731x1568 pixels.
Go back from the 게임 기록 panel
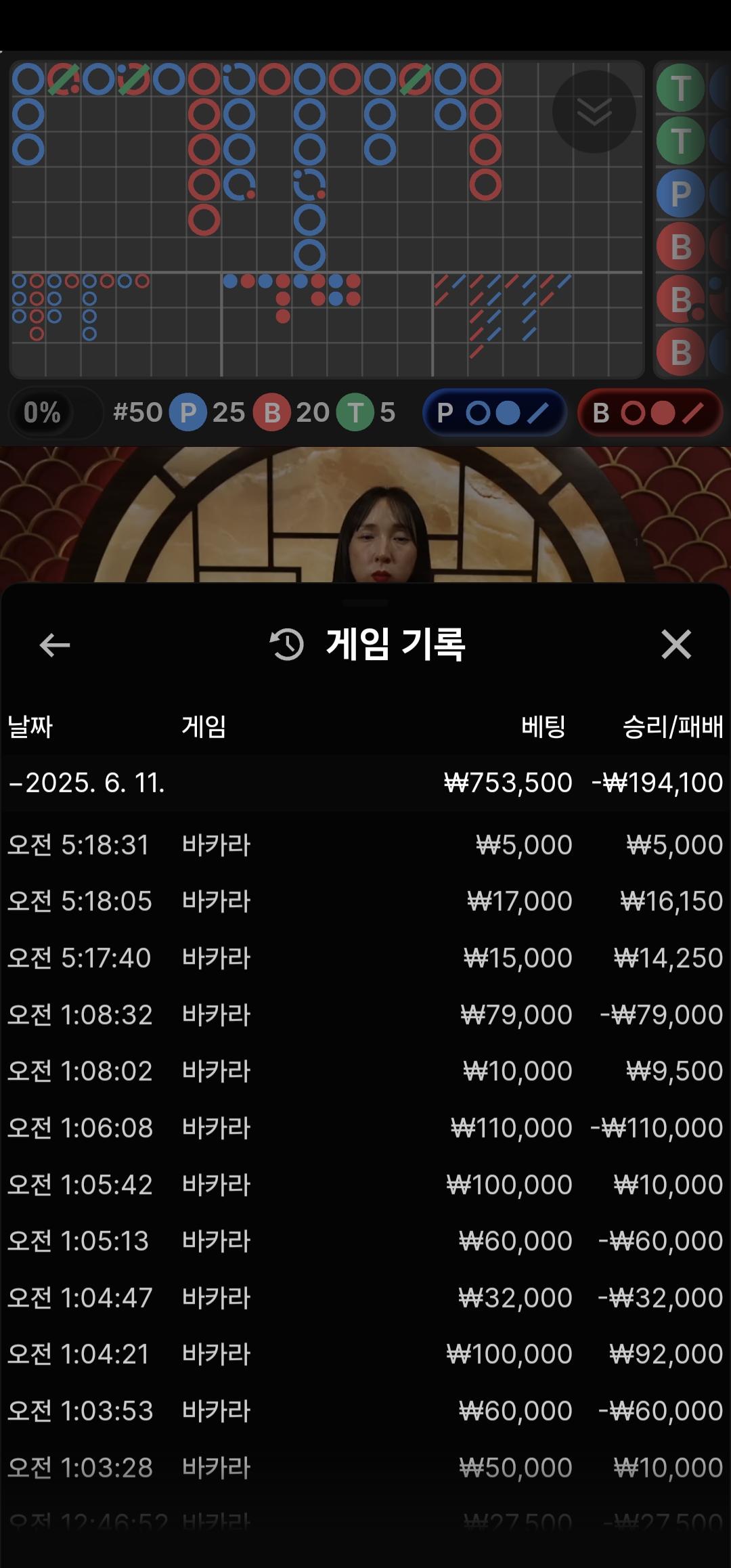click(x=55, y=645)
